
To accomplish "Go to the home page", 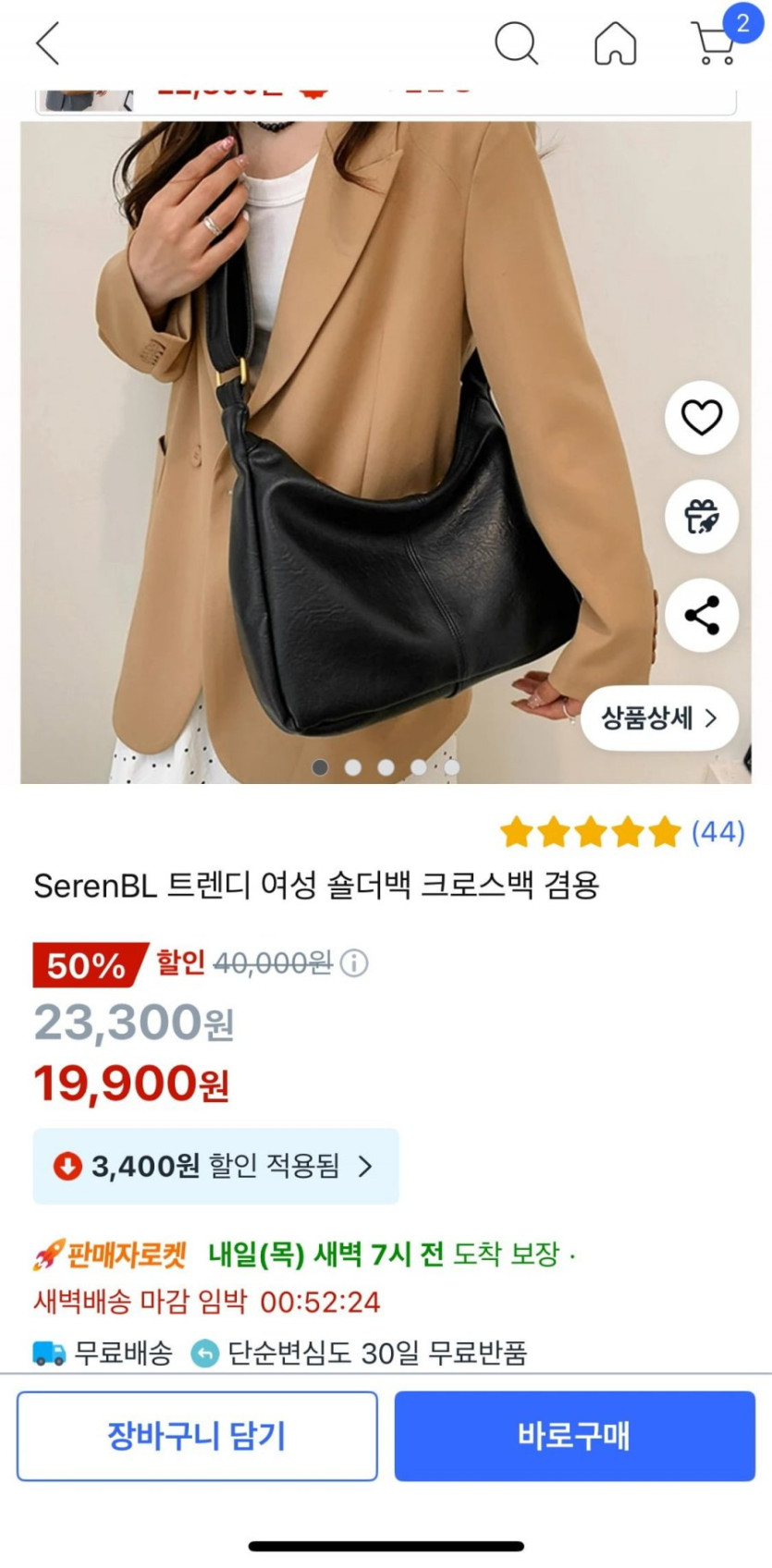I will [615, 43].
